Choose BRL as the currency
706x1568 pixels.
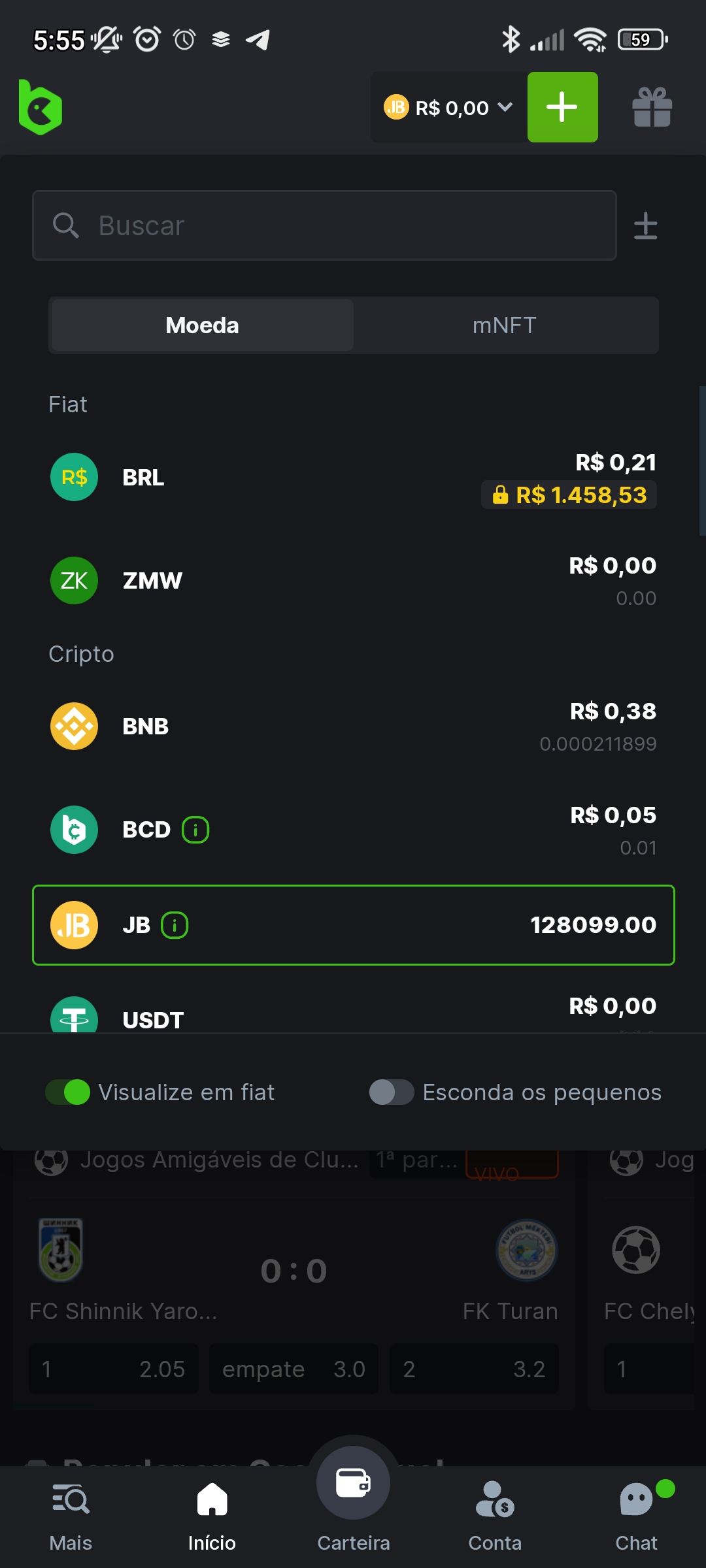[353, 478]
